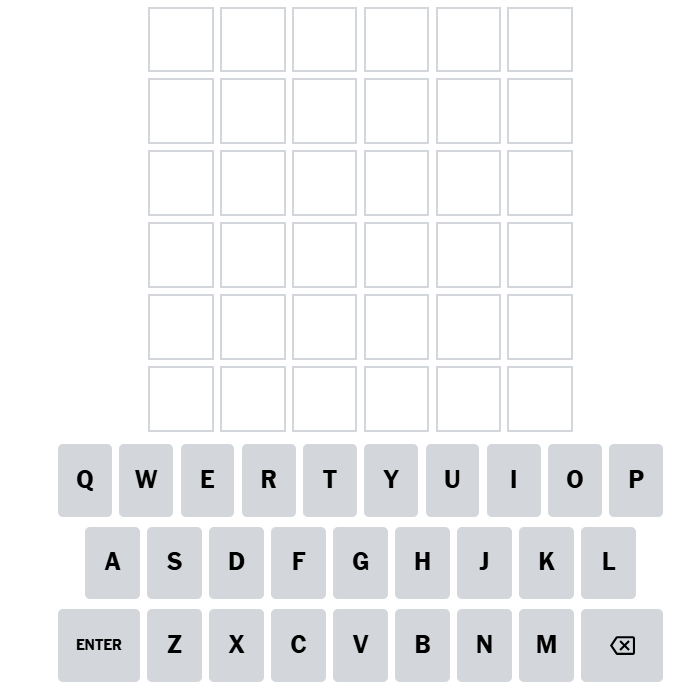Tap the S key
The width and height of the screenshot is (683, 691).
[x=174, y=562]
